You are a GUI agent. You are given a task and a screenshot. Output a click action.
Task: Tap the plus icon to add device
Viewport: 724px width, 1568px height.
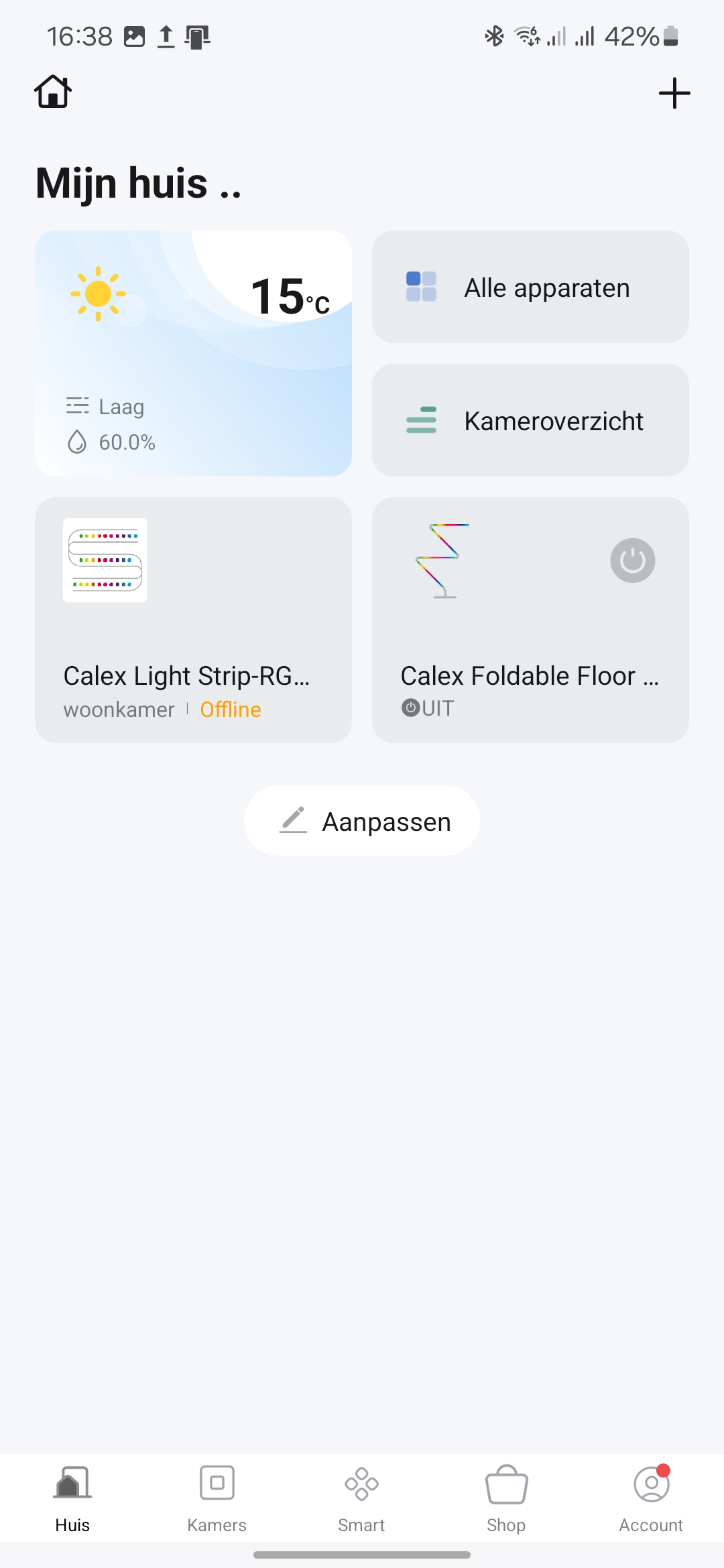674,93
